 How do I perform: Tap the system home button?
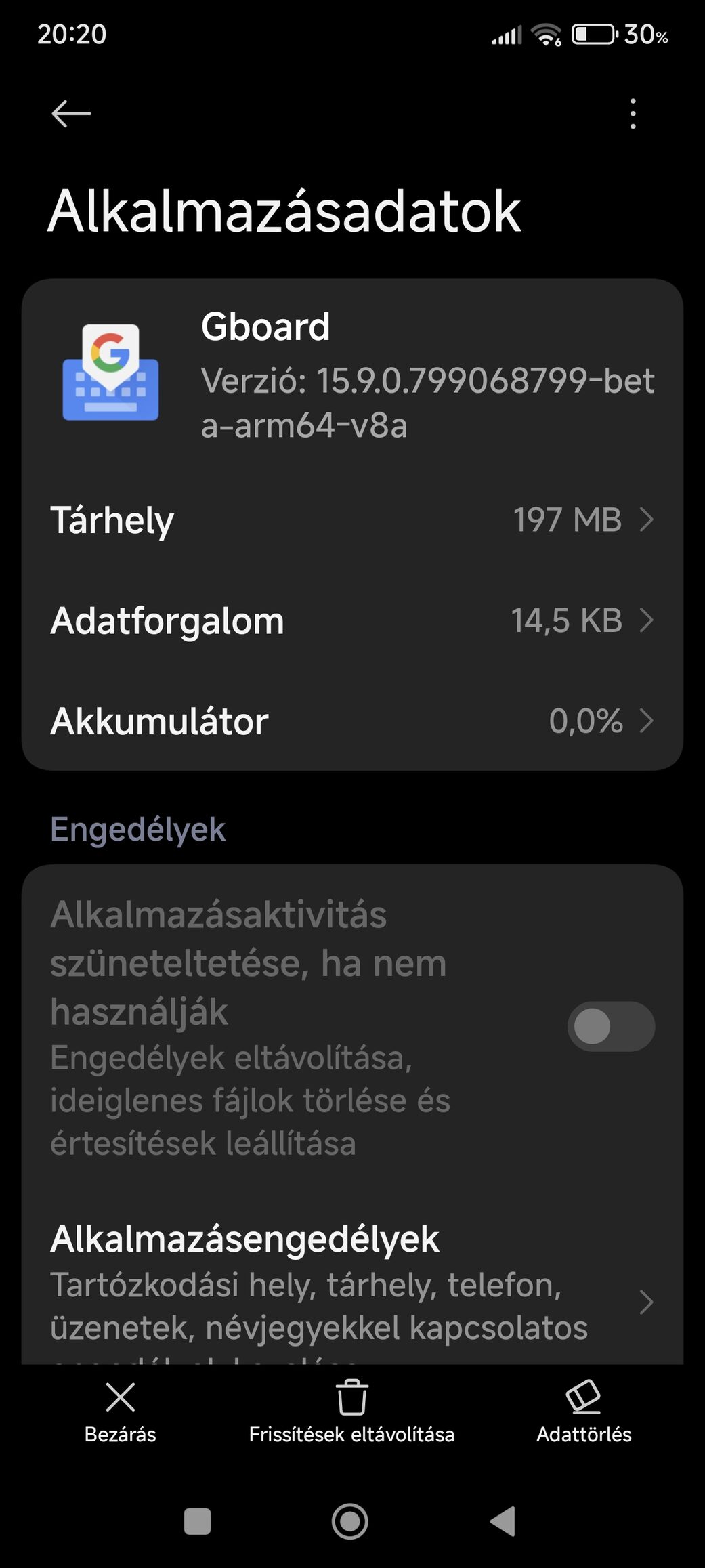coord(350,1521)
